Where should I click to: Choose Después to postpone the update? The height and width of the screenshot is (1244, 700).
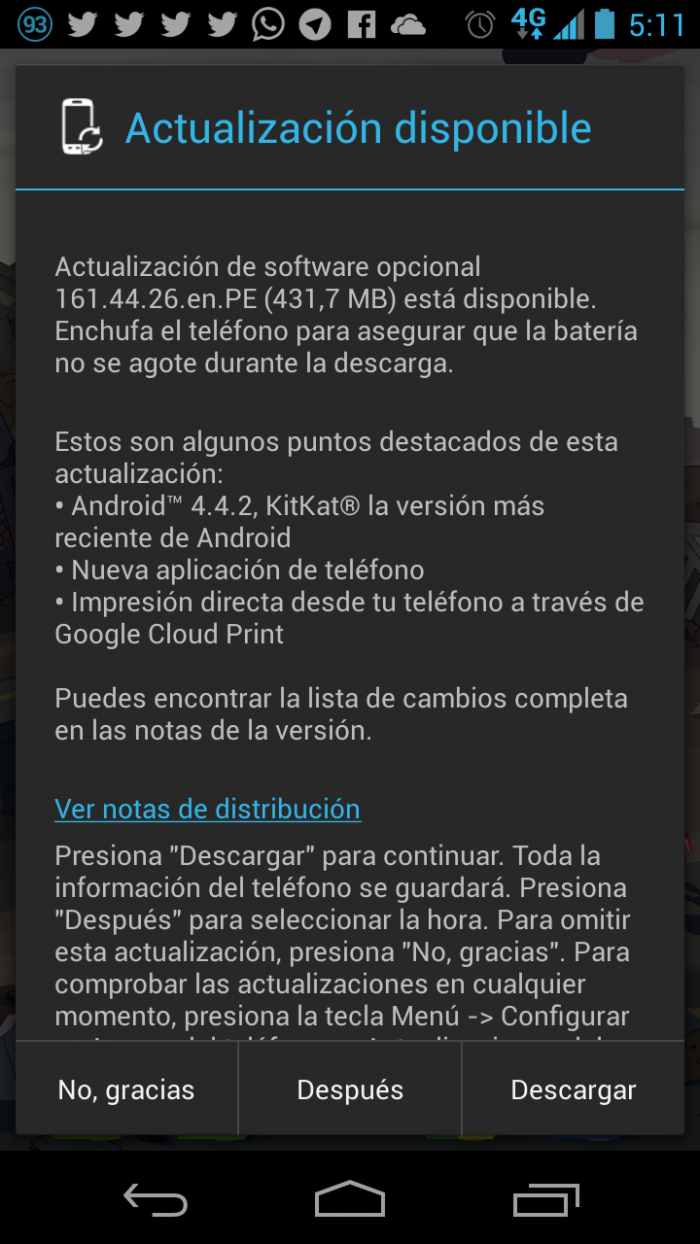pos(350,1089)
